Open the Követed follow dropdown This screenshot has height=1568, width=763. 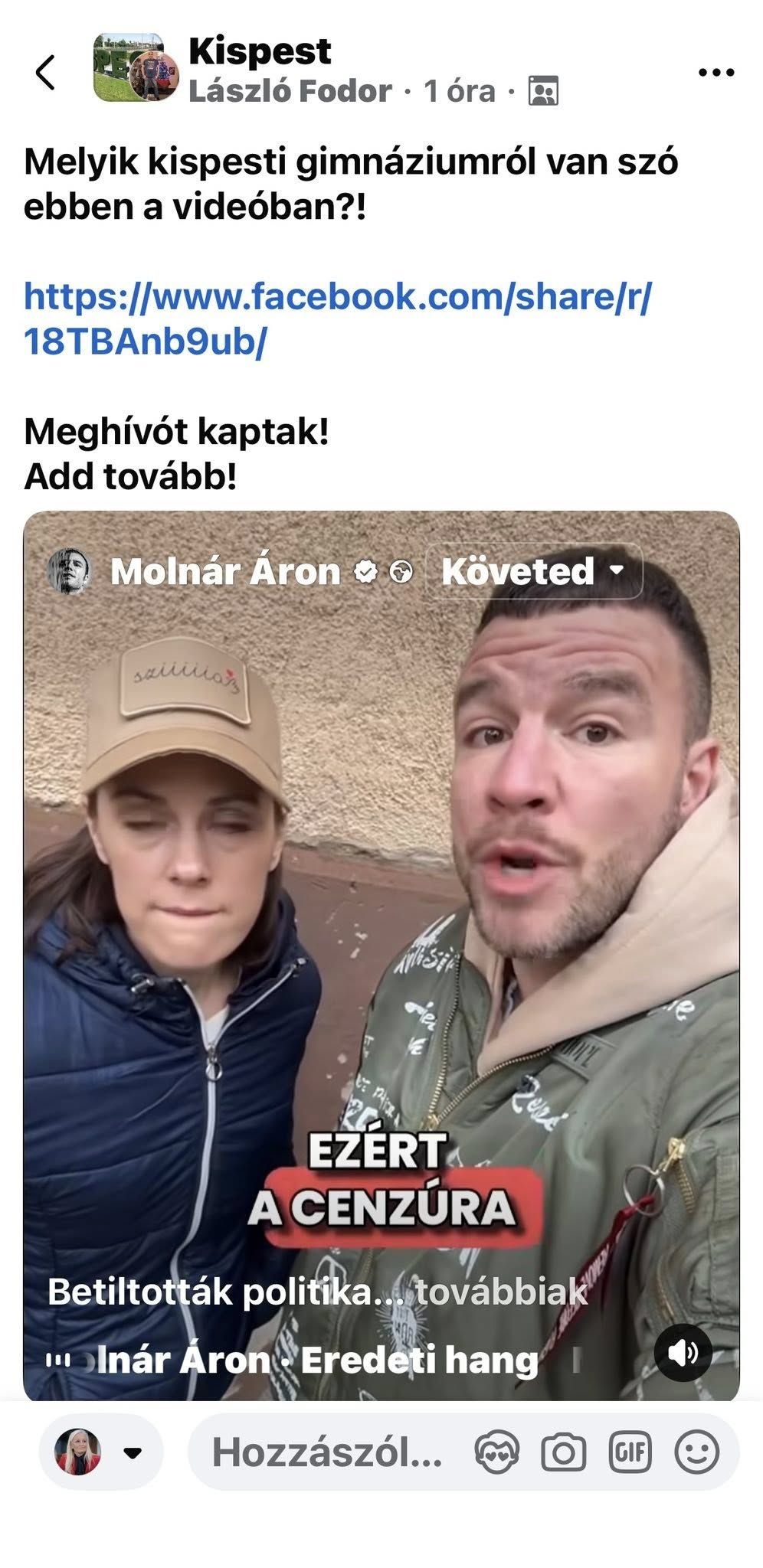(x=533, y=571)
